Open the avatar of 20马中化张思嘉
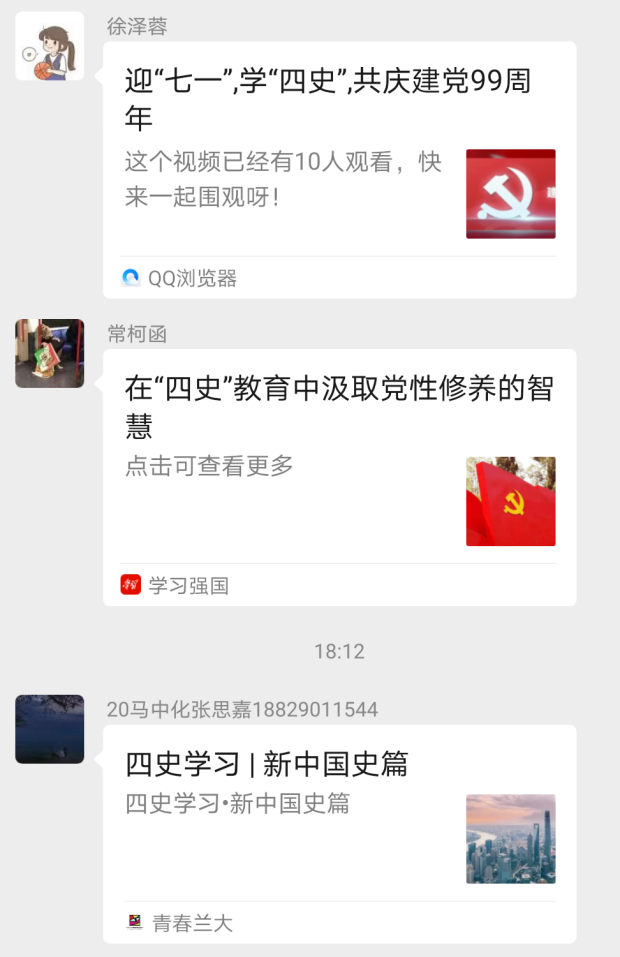Image resolution: width=620 pixels, height=957 pixels. pos(50,729)
